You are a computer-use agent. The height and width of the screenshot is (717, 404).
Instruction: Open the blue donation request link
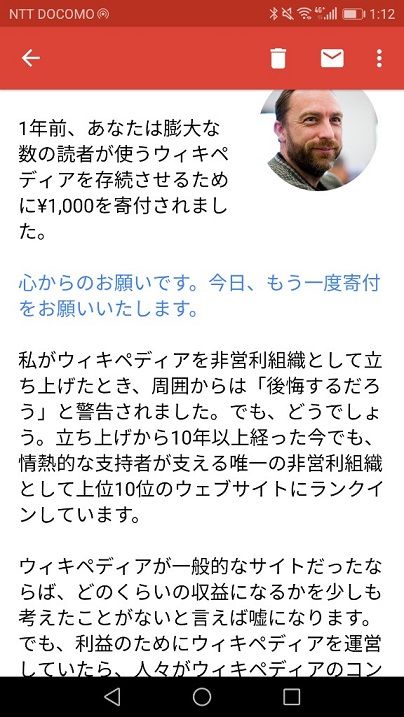(199, 296)
